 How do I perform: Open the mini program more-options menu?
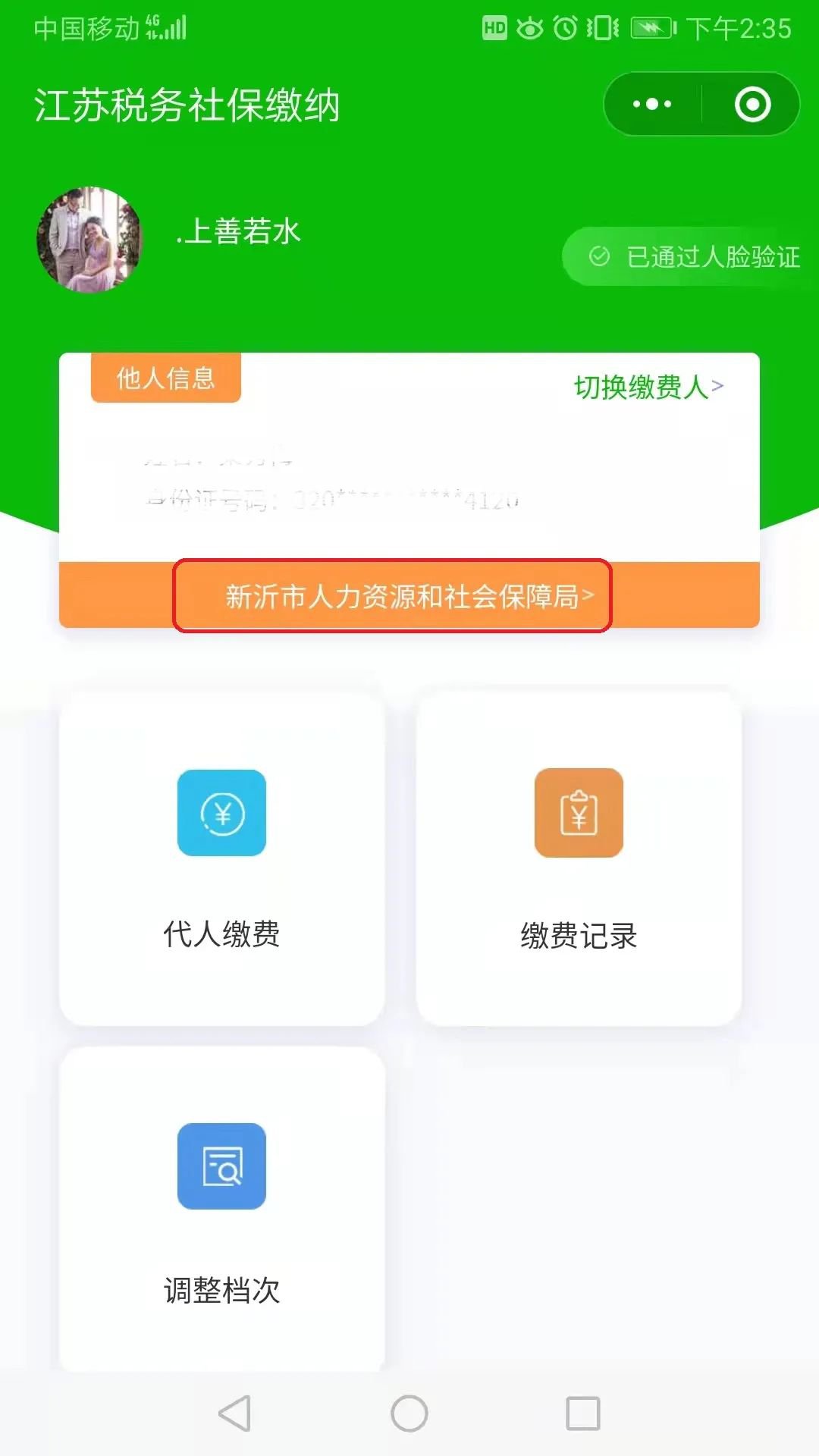[652, 105]
